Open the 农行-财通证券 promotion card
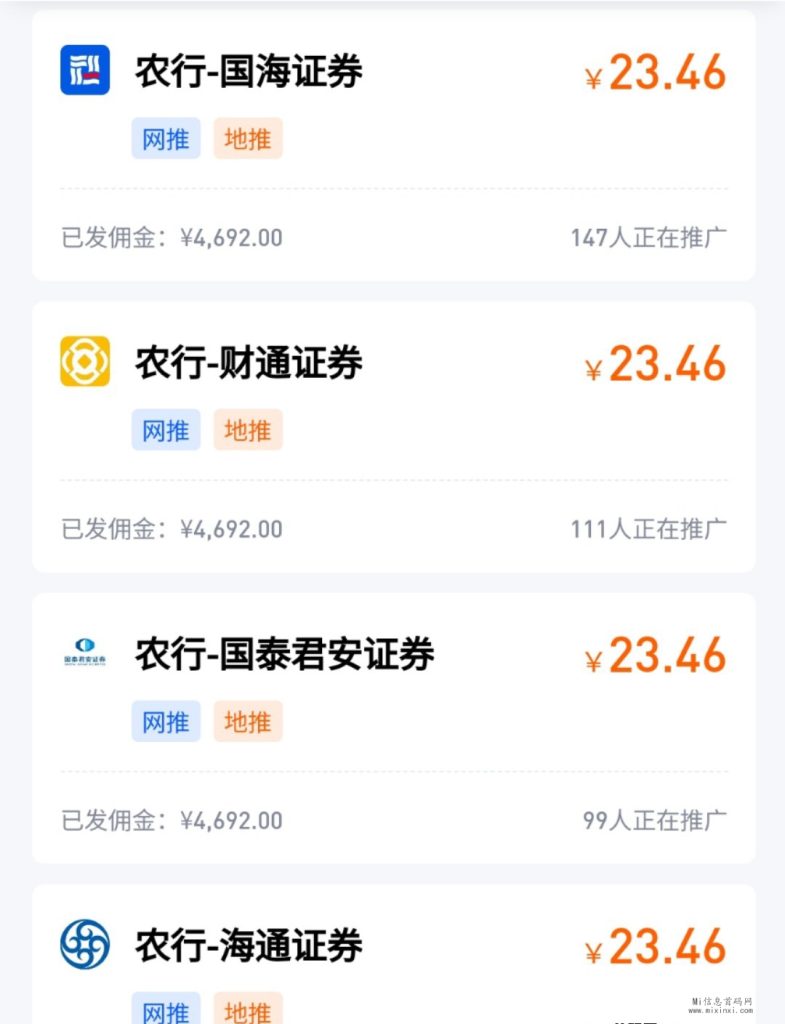 tap(393, 437)
